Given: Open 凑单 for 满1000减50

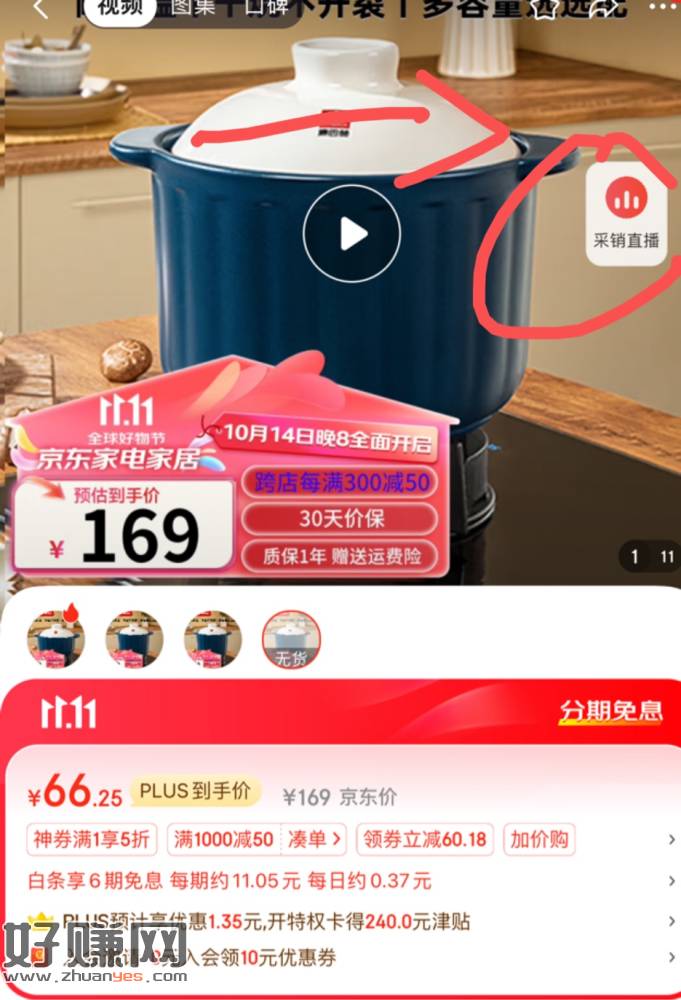Looking at the screenshot, I should pos(315,839).
